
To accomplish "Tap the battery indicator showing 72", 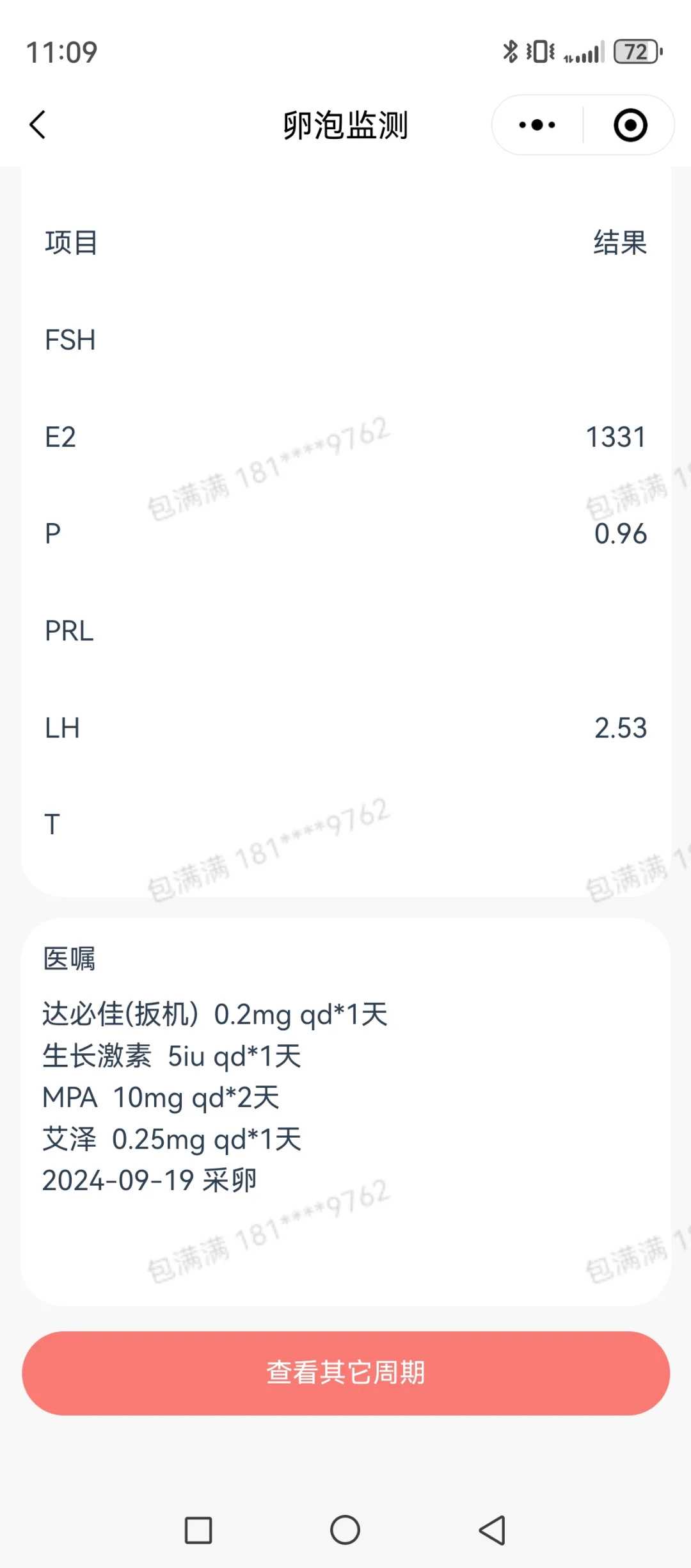I will [x=635, y=53].
